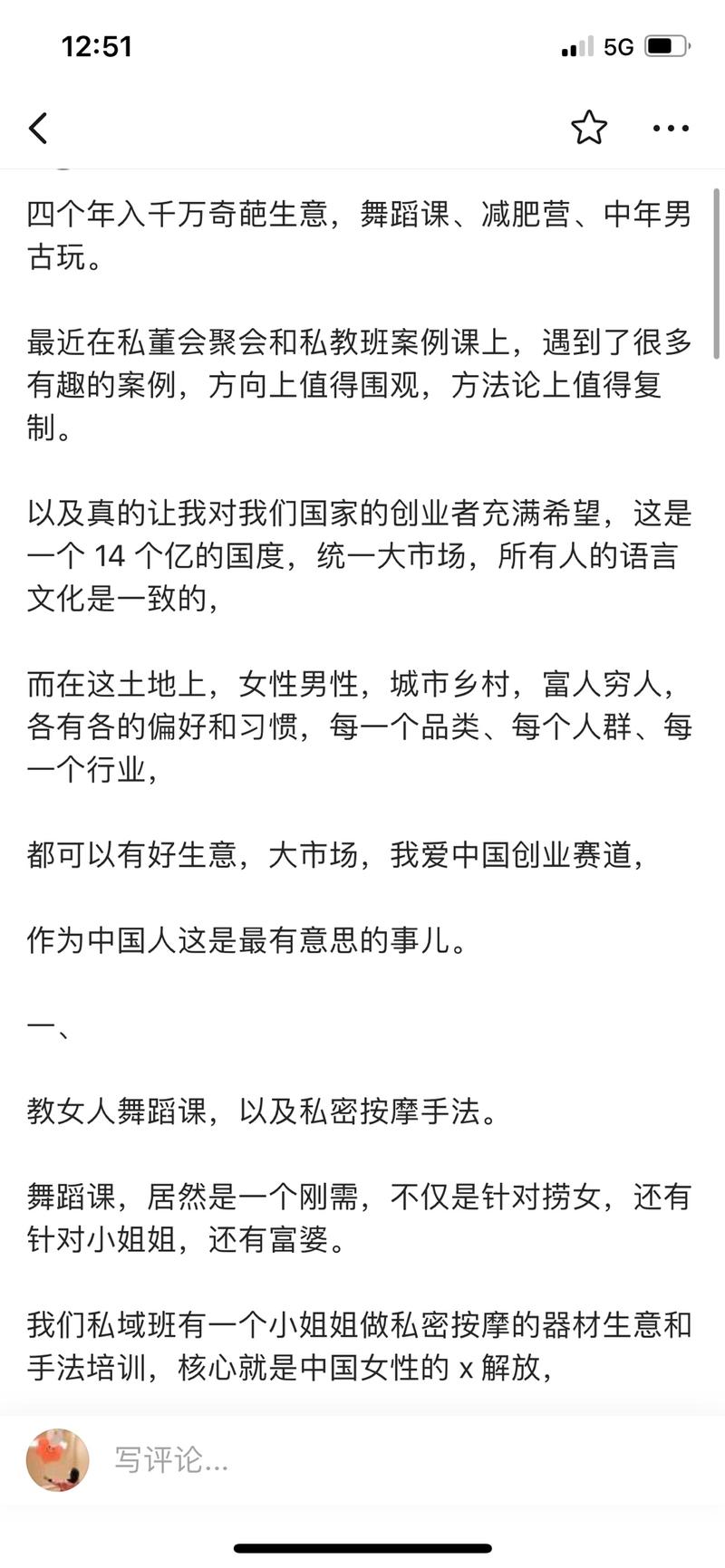The height and width of the screenshot is (1568, 725).
Task: Open the three-dot overflow menu
Action: (x=671, y=129)
